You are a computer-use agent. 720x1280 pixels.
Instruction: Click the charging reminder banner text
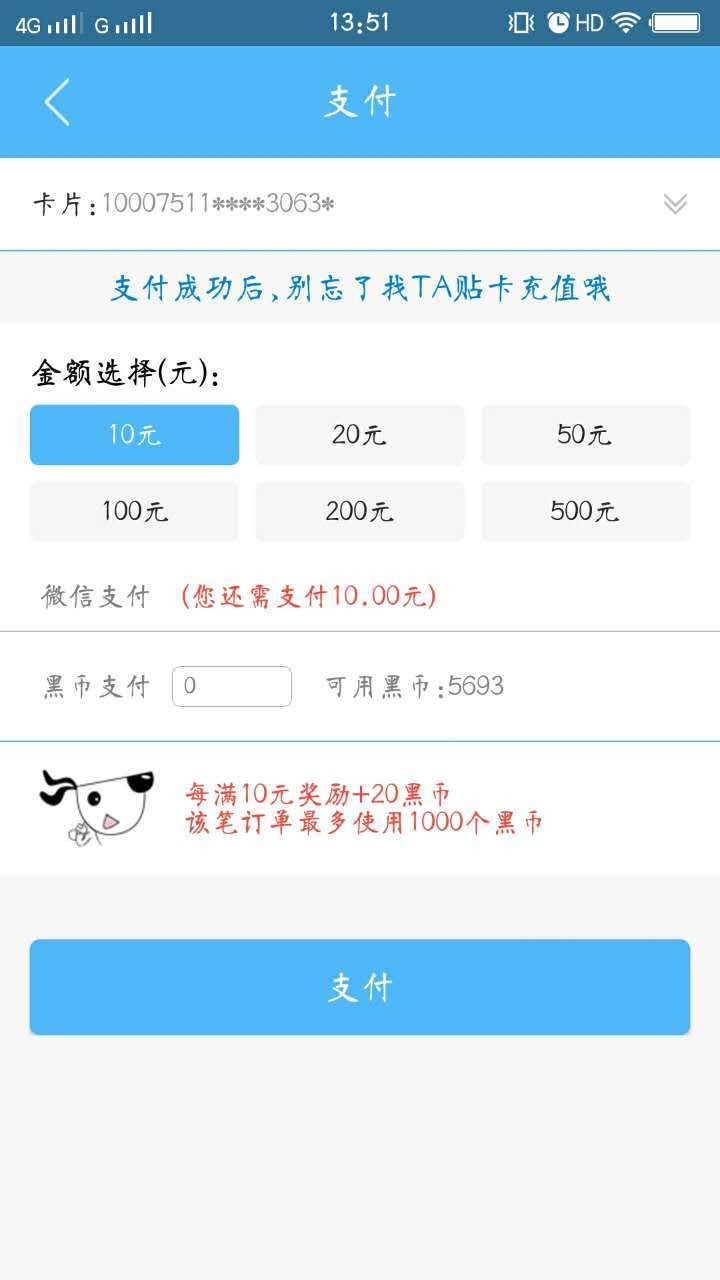pyautogui.click(x=360, y=287)
